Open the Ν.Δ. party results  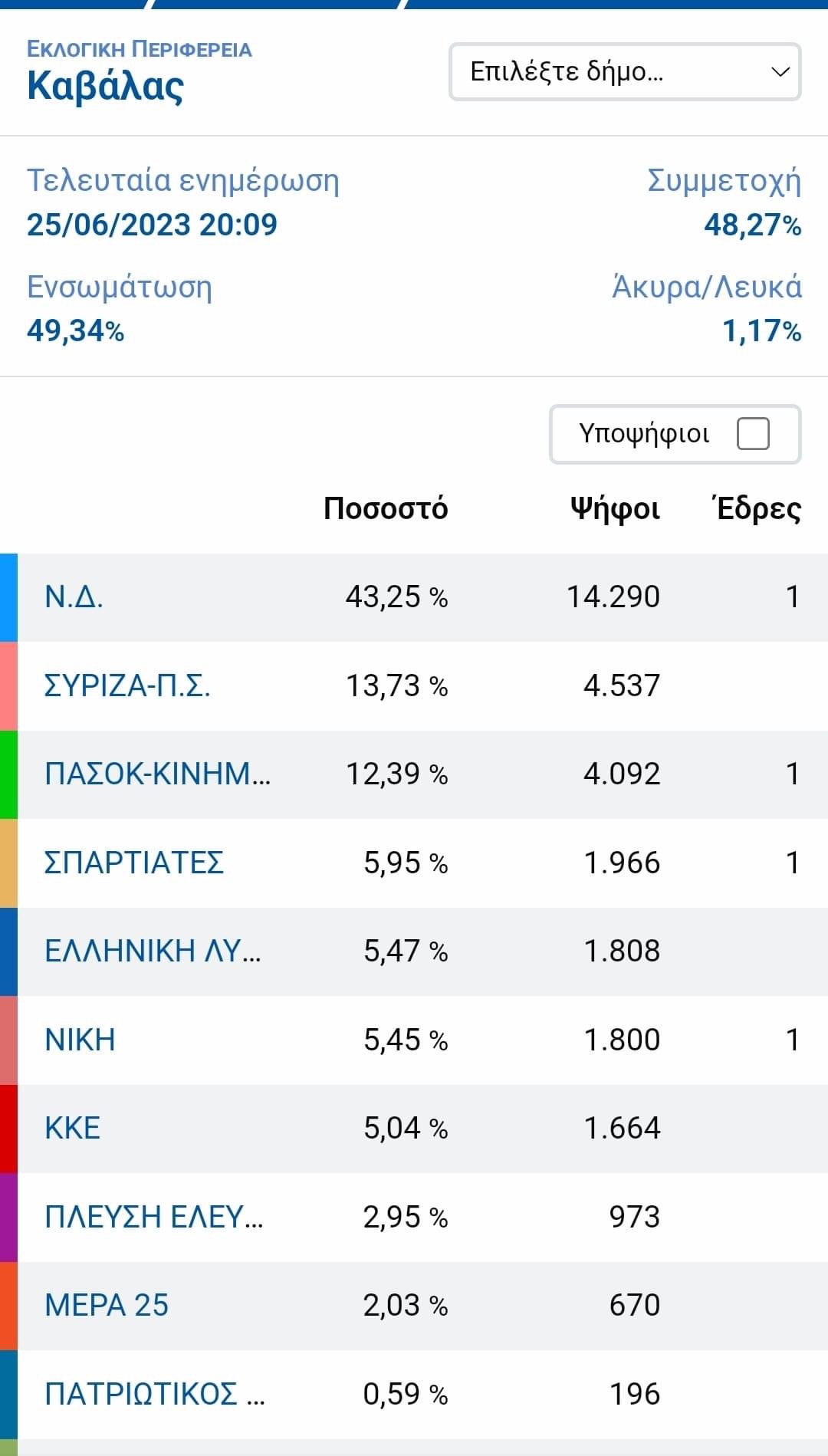pyautogui.click(x=74, y=597)
